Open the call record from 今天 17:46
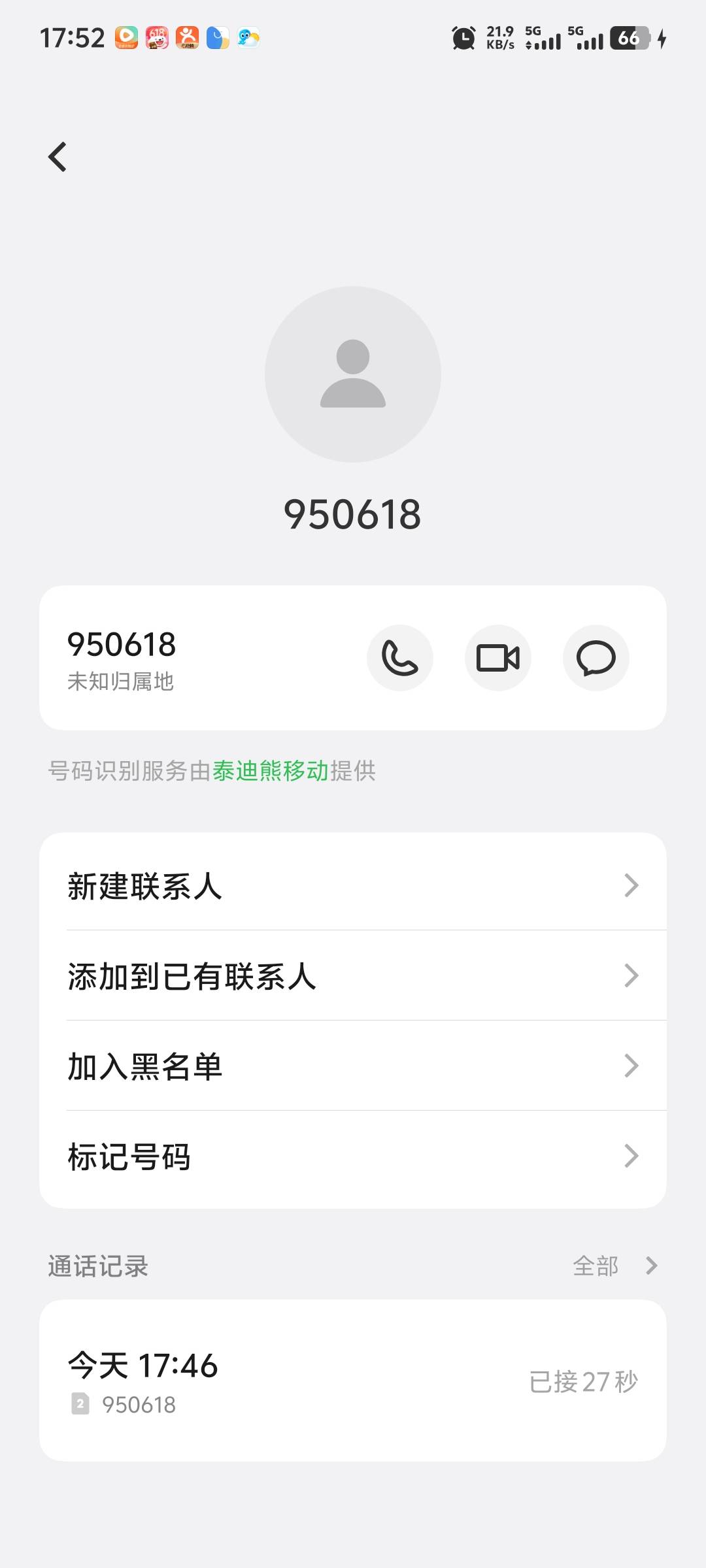The image size is (706, 1568). point(353,1380)
